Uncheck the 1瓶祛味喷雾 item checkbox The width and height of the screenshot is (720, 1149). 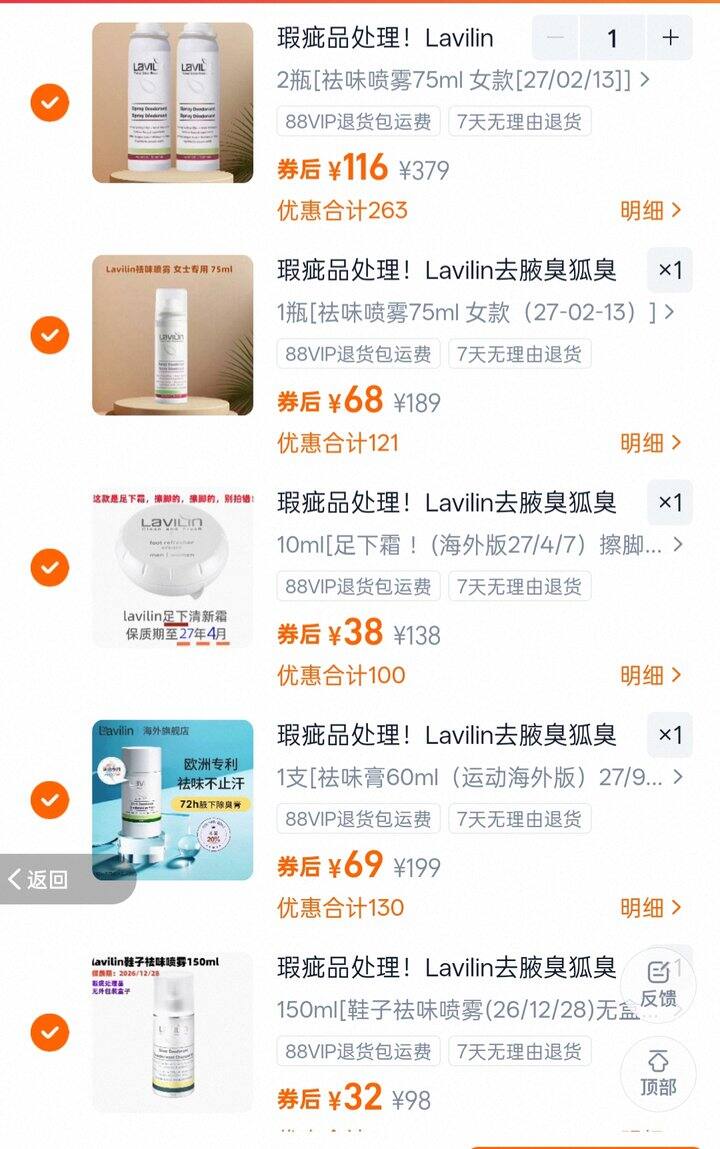point(50,335)
